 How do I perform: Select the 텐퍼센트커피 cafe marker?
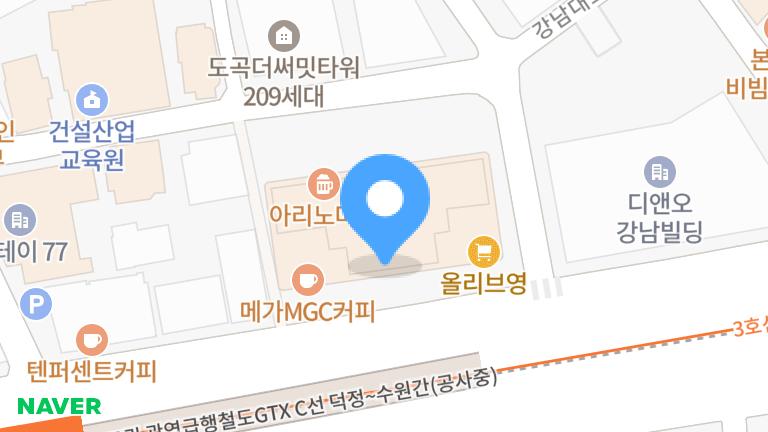[x=93, y=339]
